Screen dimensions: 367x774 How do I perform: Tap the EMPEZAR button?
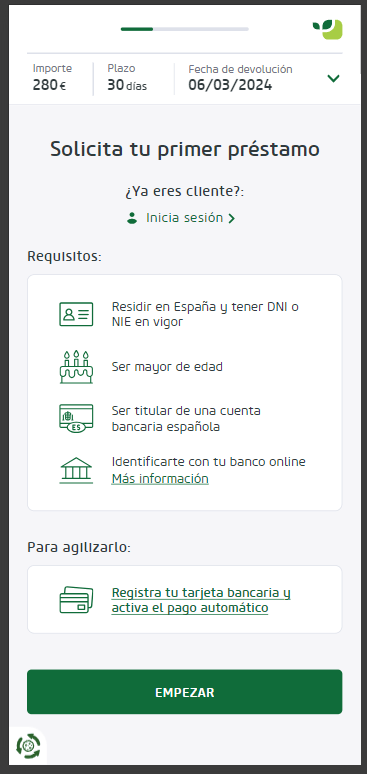pos(184,692)
